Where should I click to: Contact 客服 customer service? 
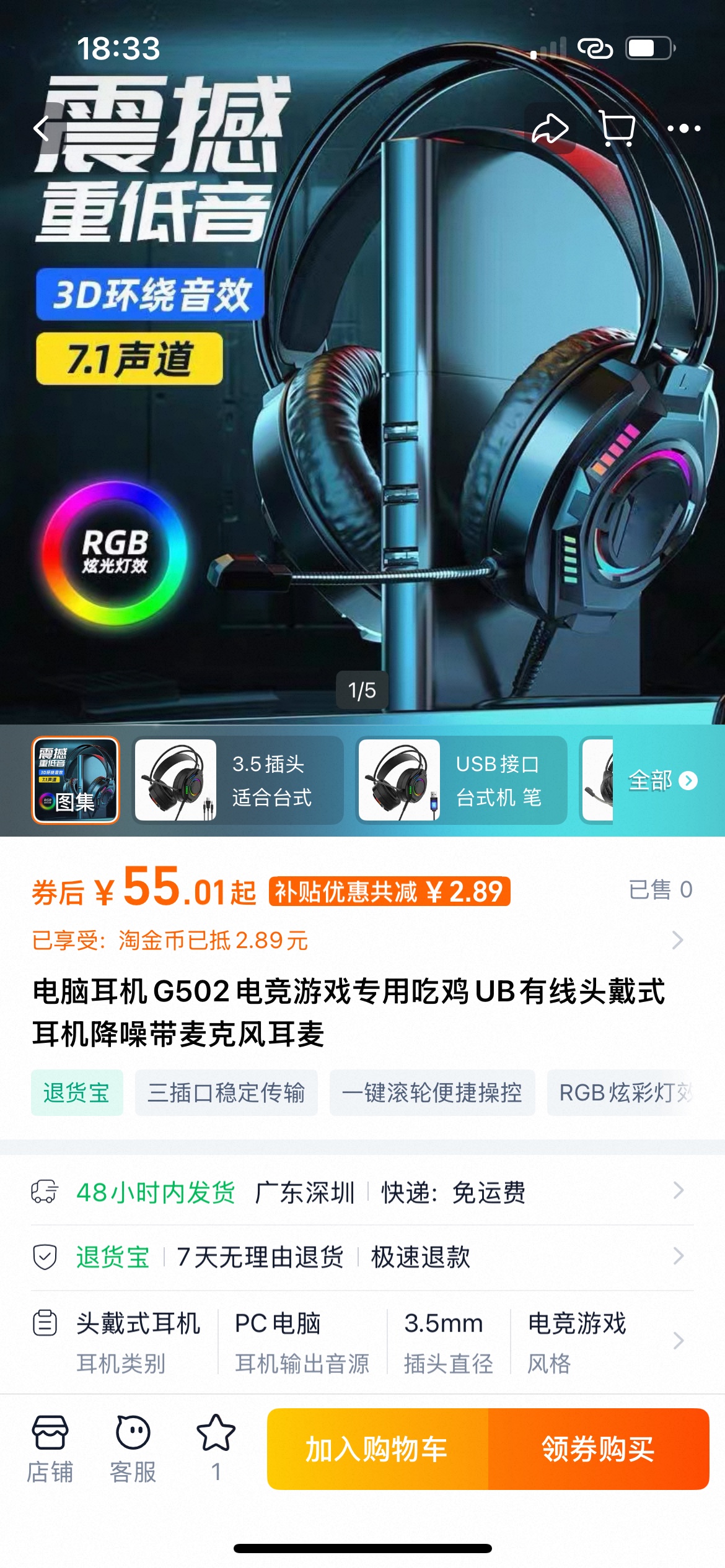(133, 1448)
